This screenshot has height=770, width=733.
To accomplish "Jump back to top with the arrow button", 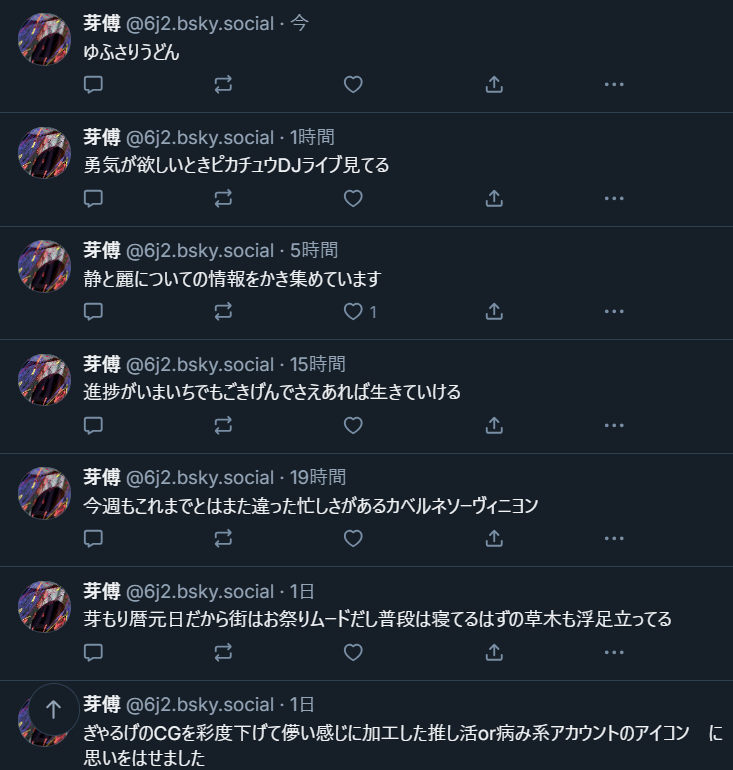I will (x=54, y=710).
